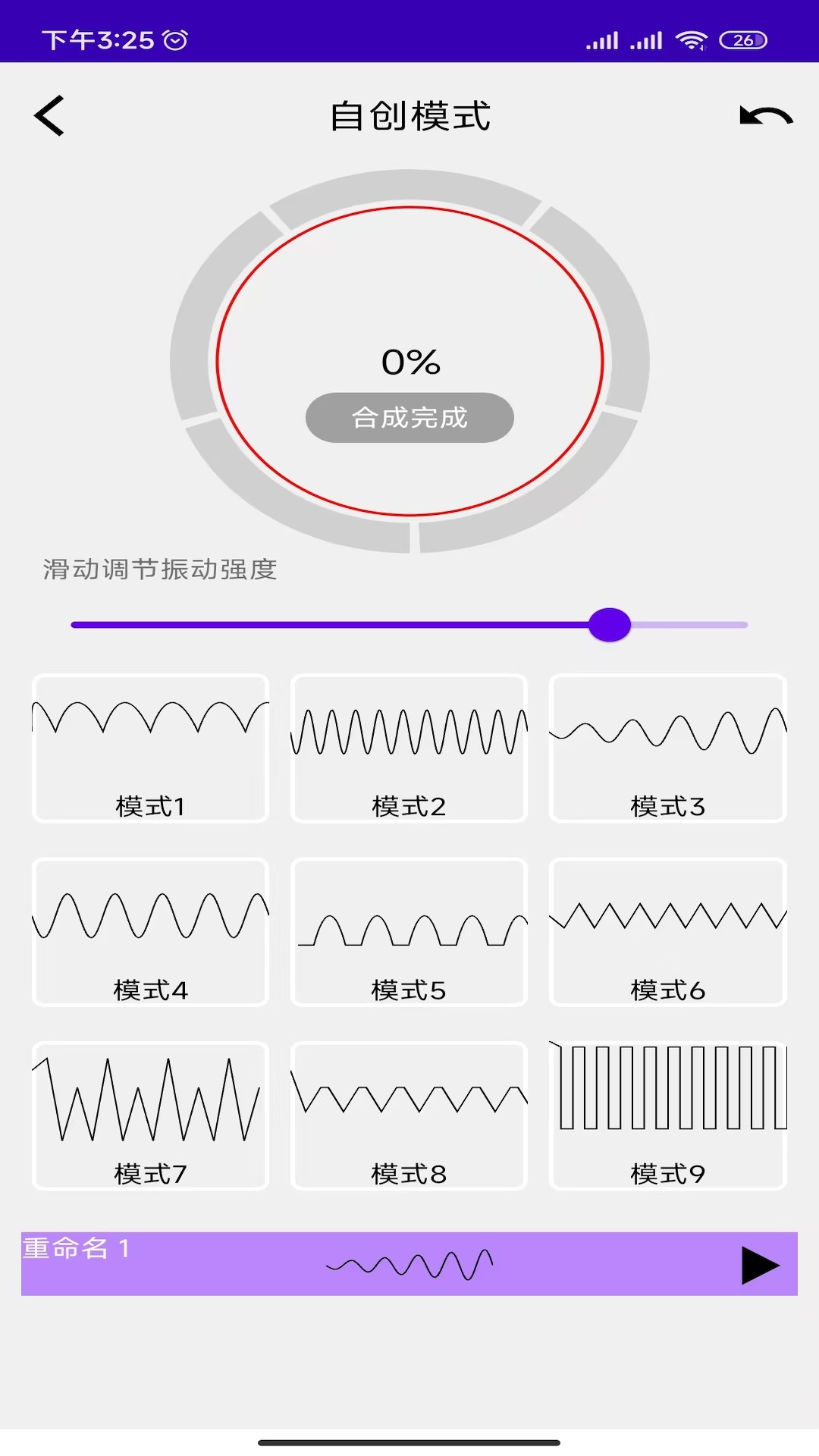819x1456 pixels.
Task: Tap the undo arrow icon
Action: click(766, 116)
